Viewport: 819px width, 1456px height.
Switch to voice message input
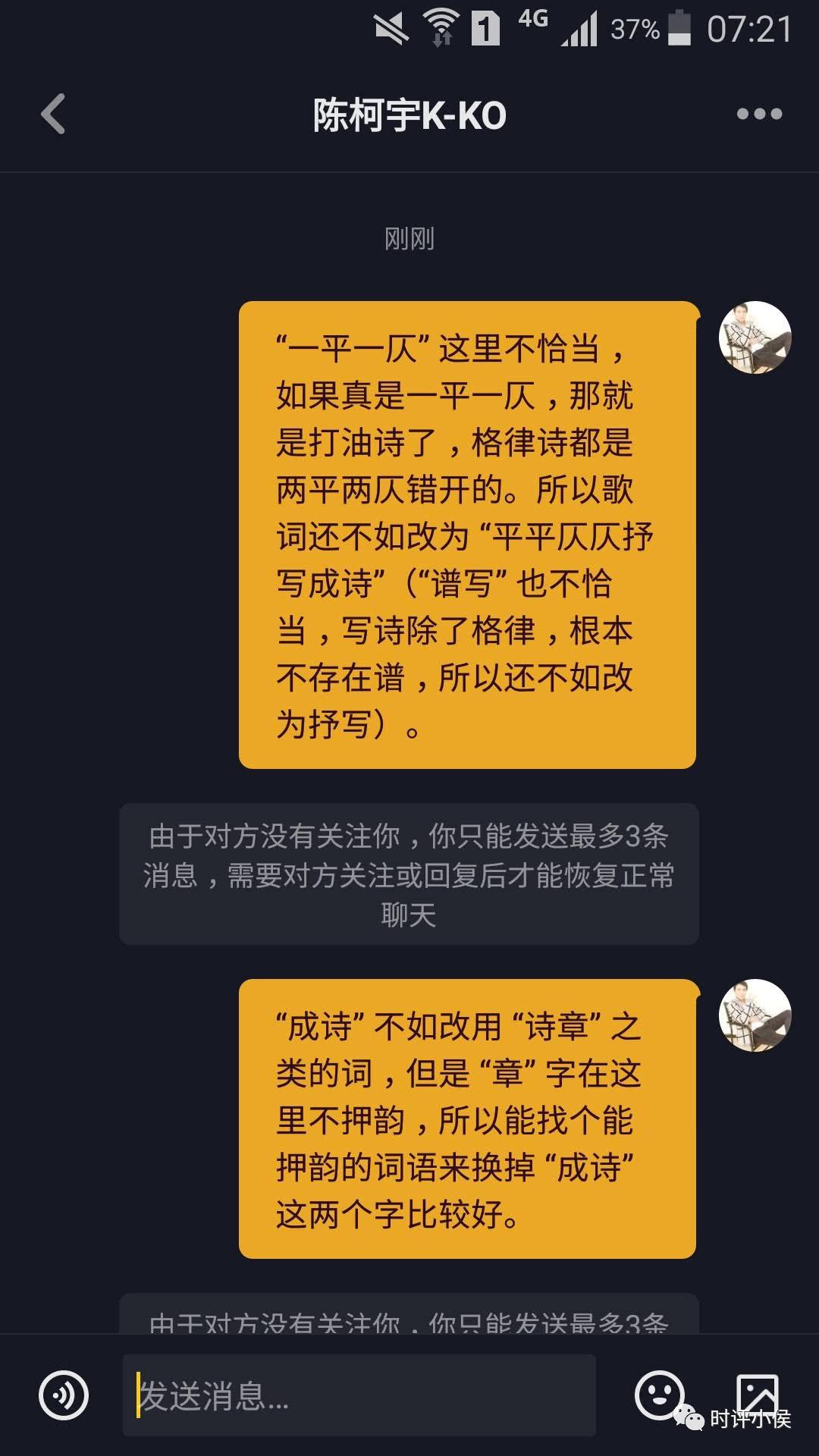pyautogui.click(x=64, y=1395)
